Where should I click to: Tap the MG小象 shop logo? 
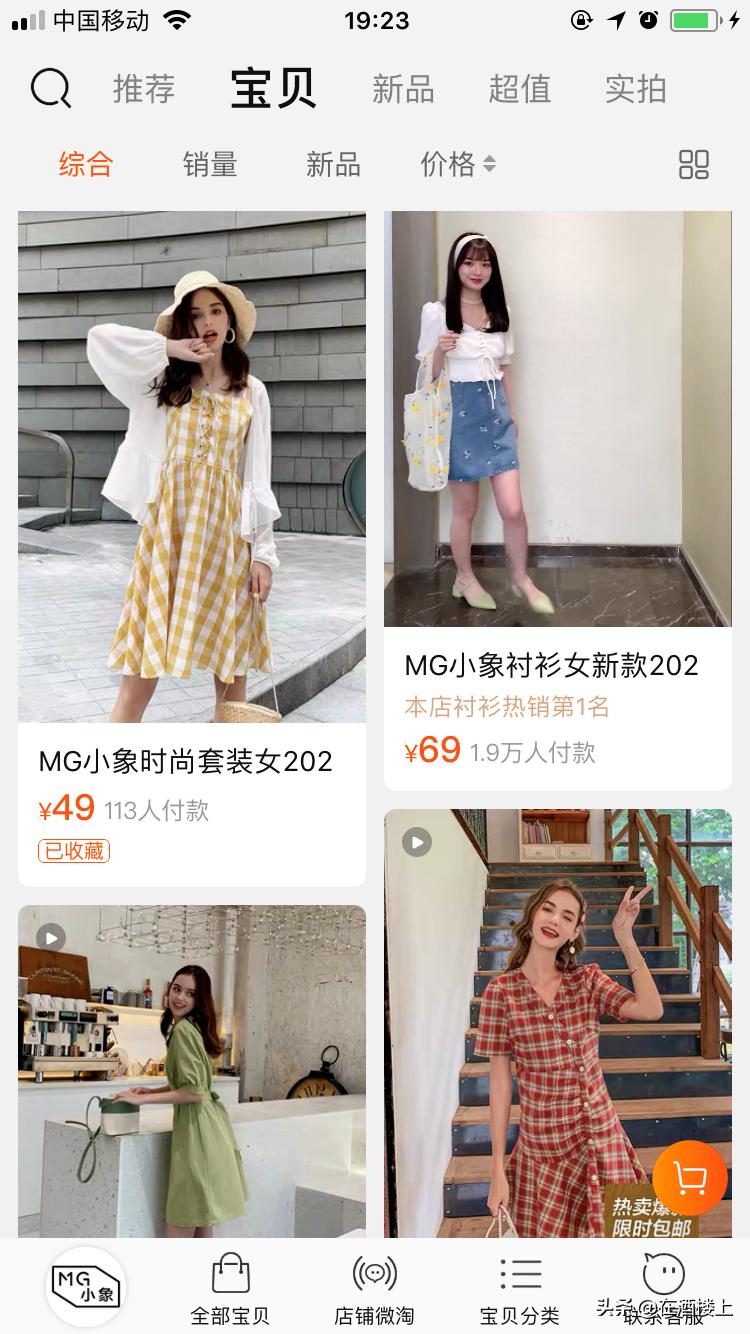86,1288
